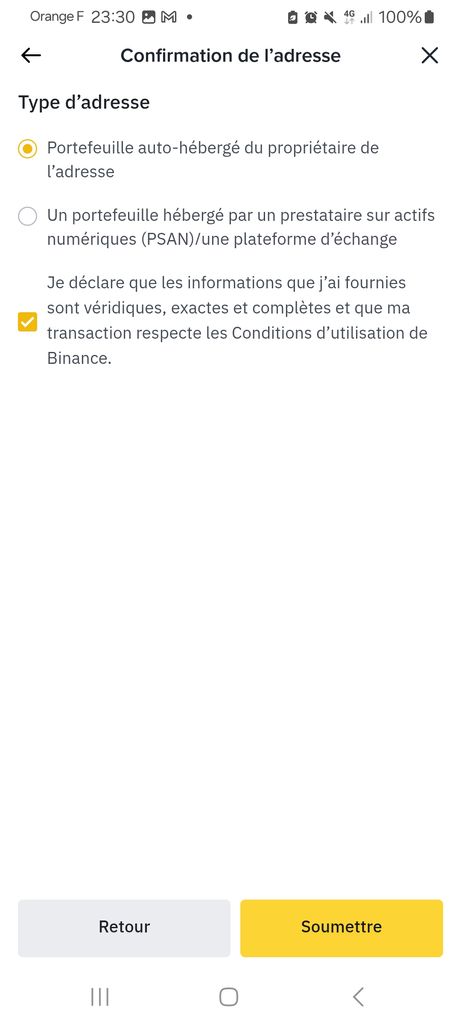The width and height of the screenshot is (461, 1024).
Task: Open recent apps from the navigation bar
Action: click(x=100, y=997)
